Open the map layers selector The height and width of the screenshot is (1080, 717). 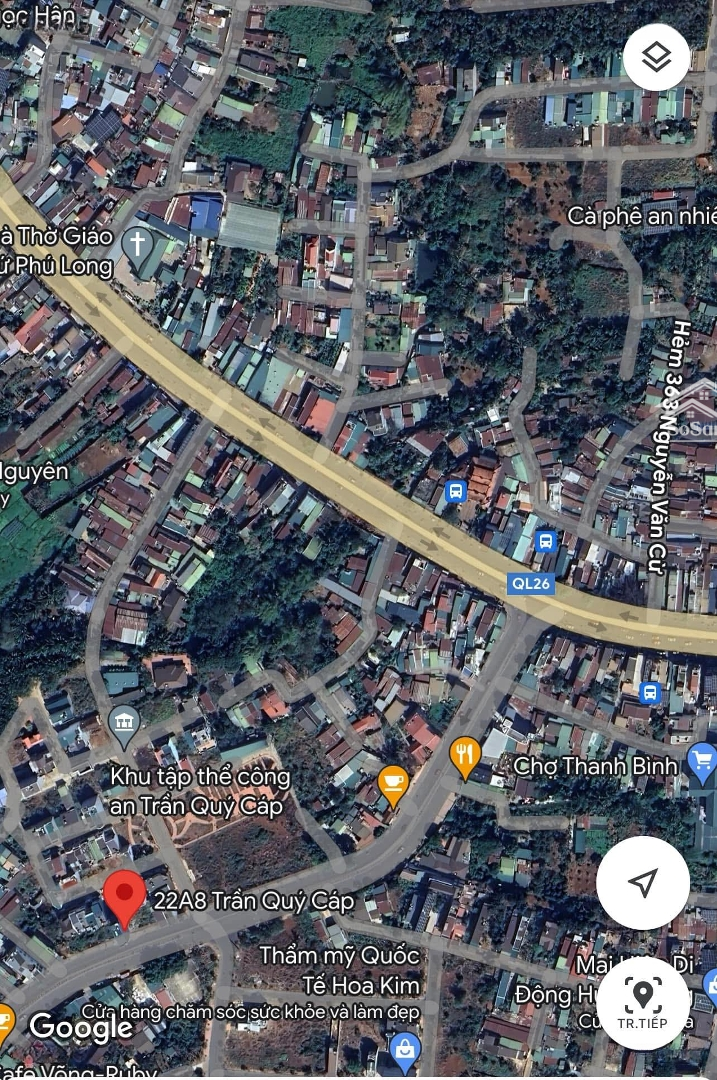(656, 58)
